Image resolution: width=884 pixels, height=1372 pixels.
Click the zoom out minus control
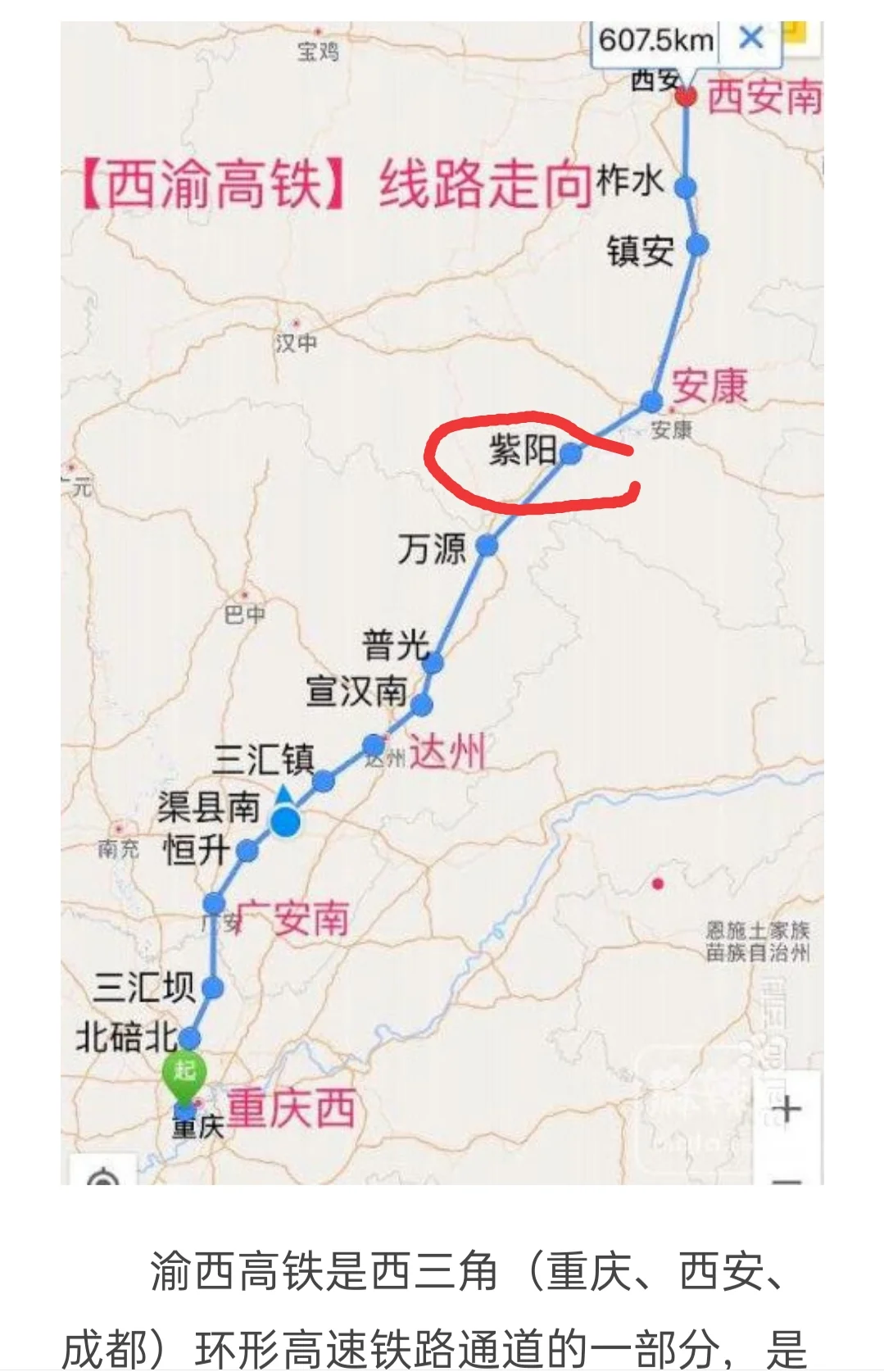788,1180
